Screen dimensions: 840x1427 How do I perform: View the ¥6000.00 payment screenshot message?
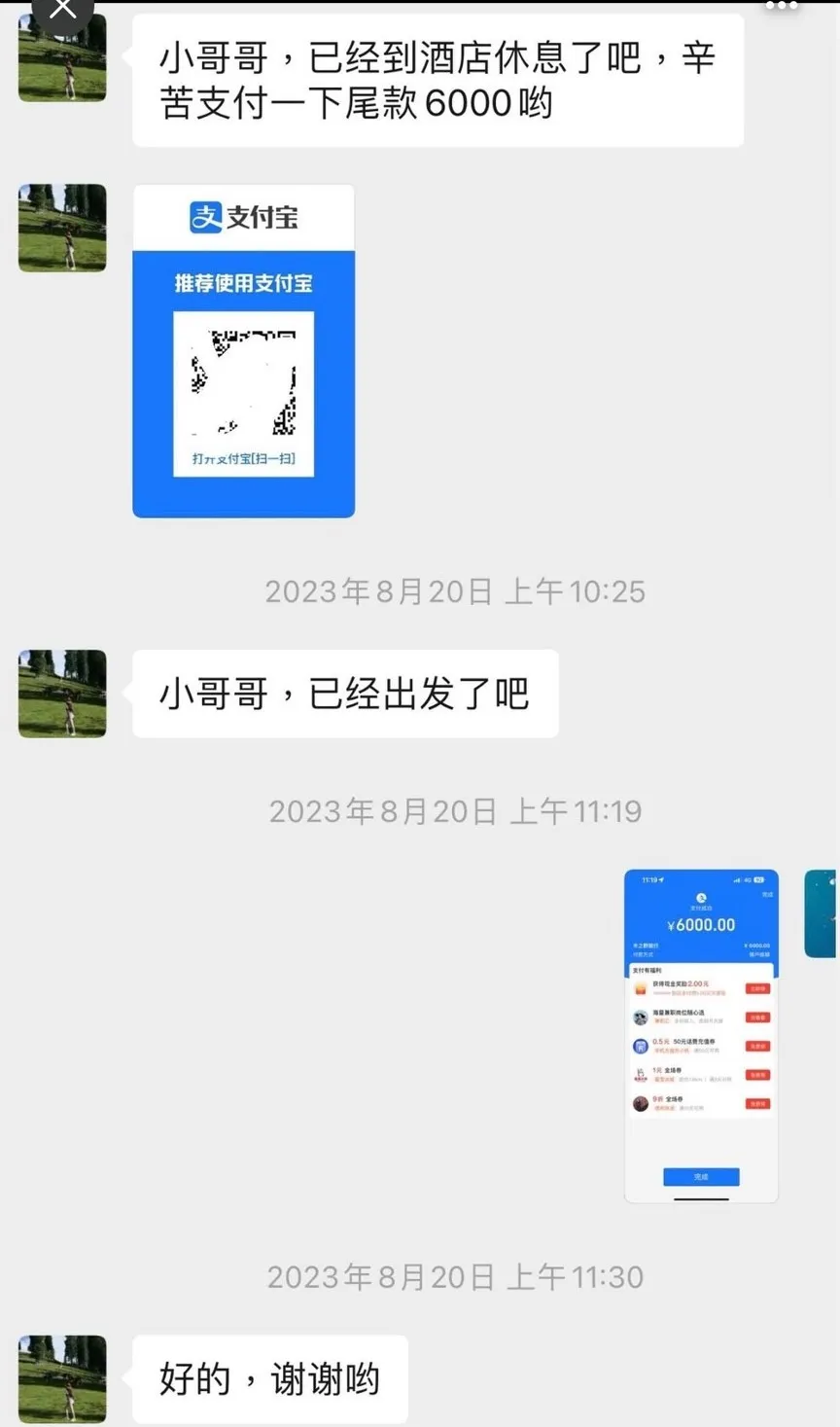[x=701, y=1036]
